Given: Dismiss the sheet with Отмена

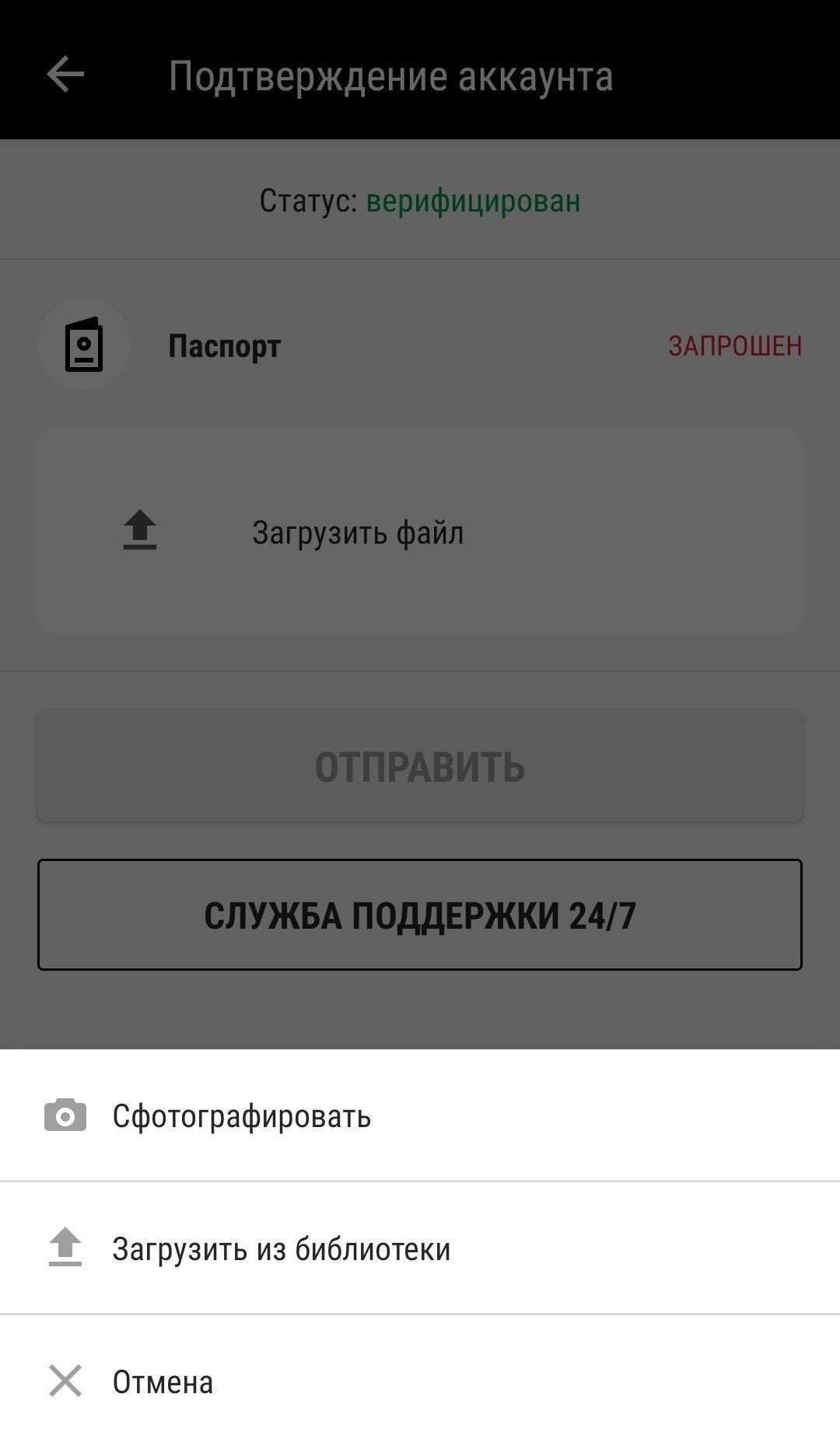Looking at the screenshot, I should point(162,1382).
